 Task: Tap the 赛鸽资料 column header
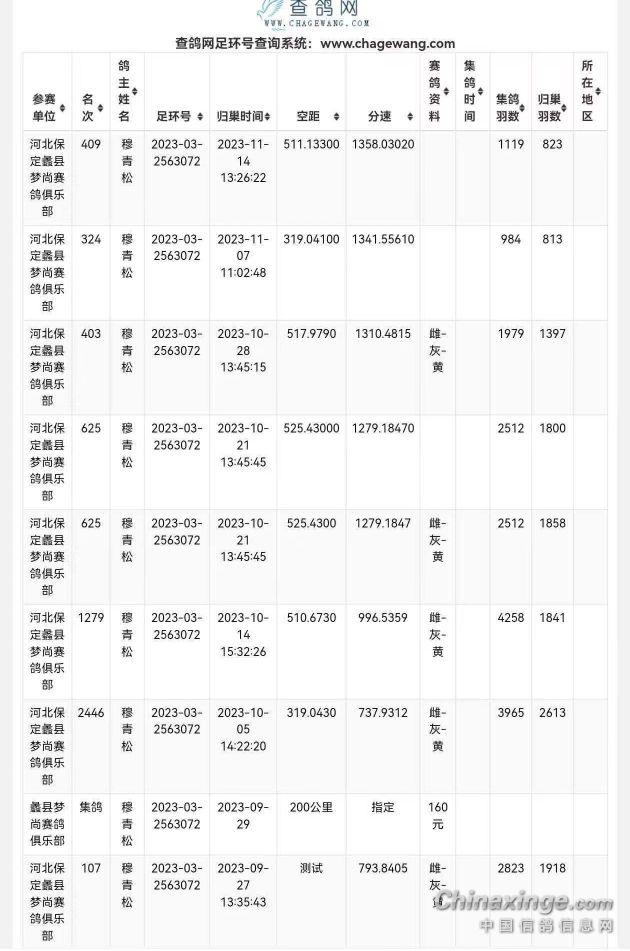(436, 91)
